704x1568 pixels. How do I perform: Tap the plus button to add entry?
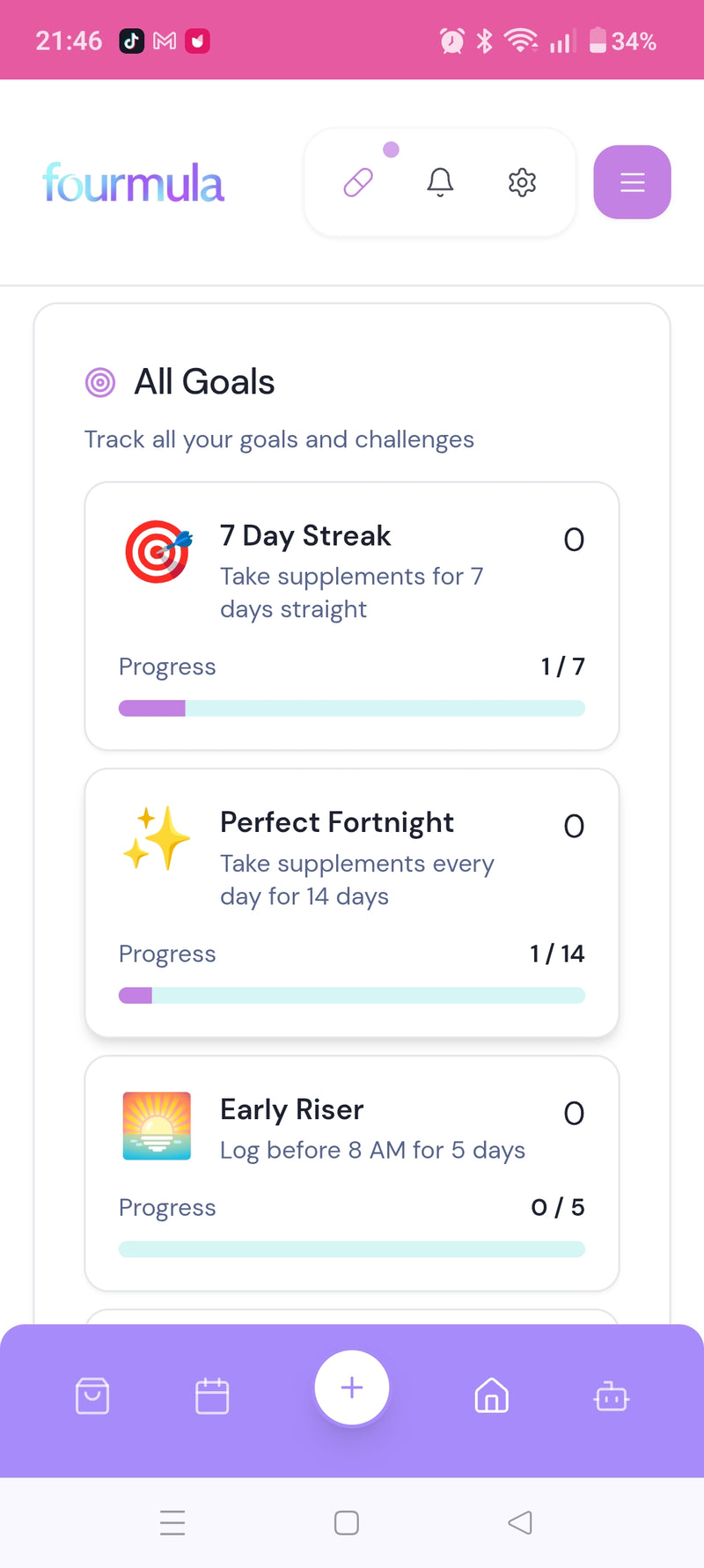pyautogui.click(x=351, y=1387)
